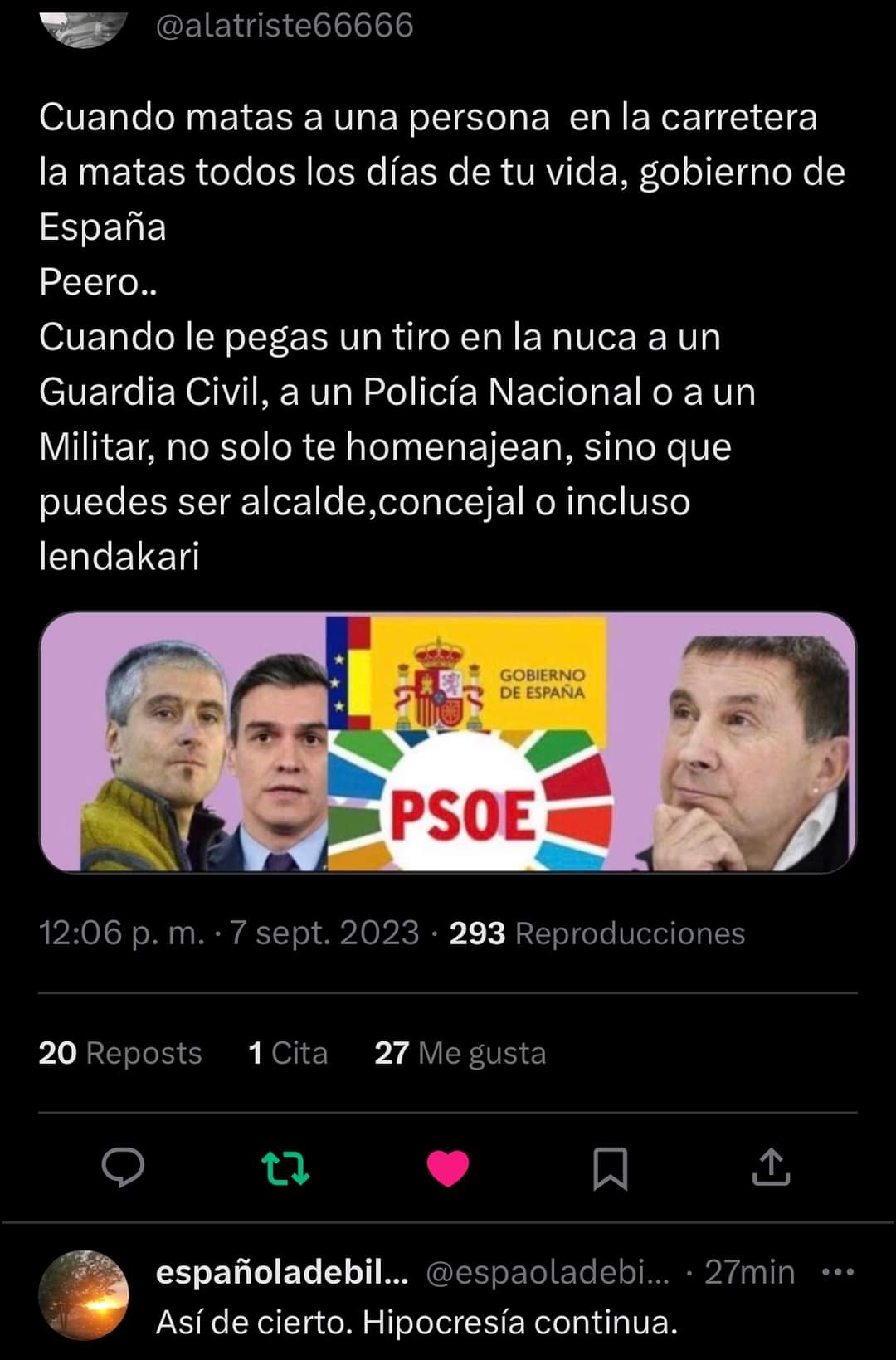Open the @alatriste66666 profile

pyautogui.click(x=285, y=25)
